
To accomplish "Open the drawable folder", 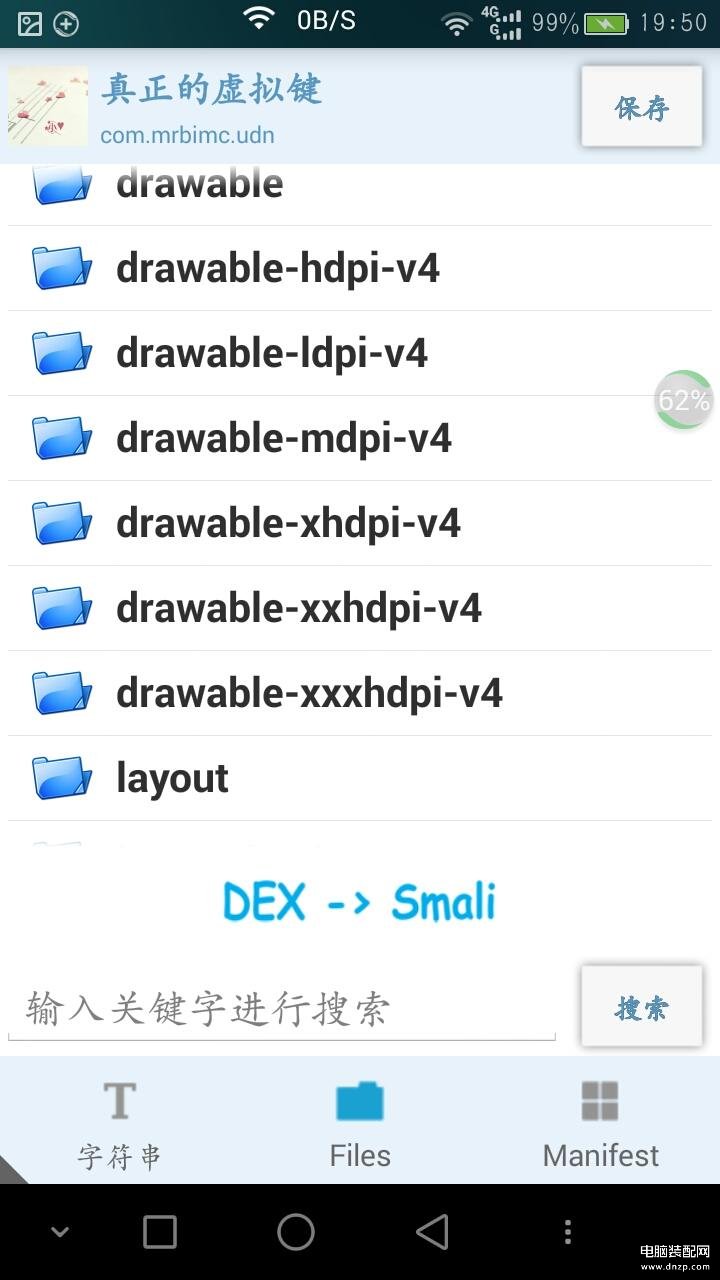I will pos(360,194).
